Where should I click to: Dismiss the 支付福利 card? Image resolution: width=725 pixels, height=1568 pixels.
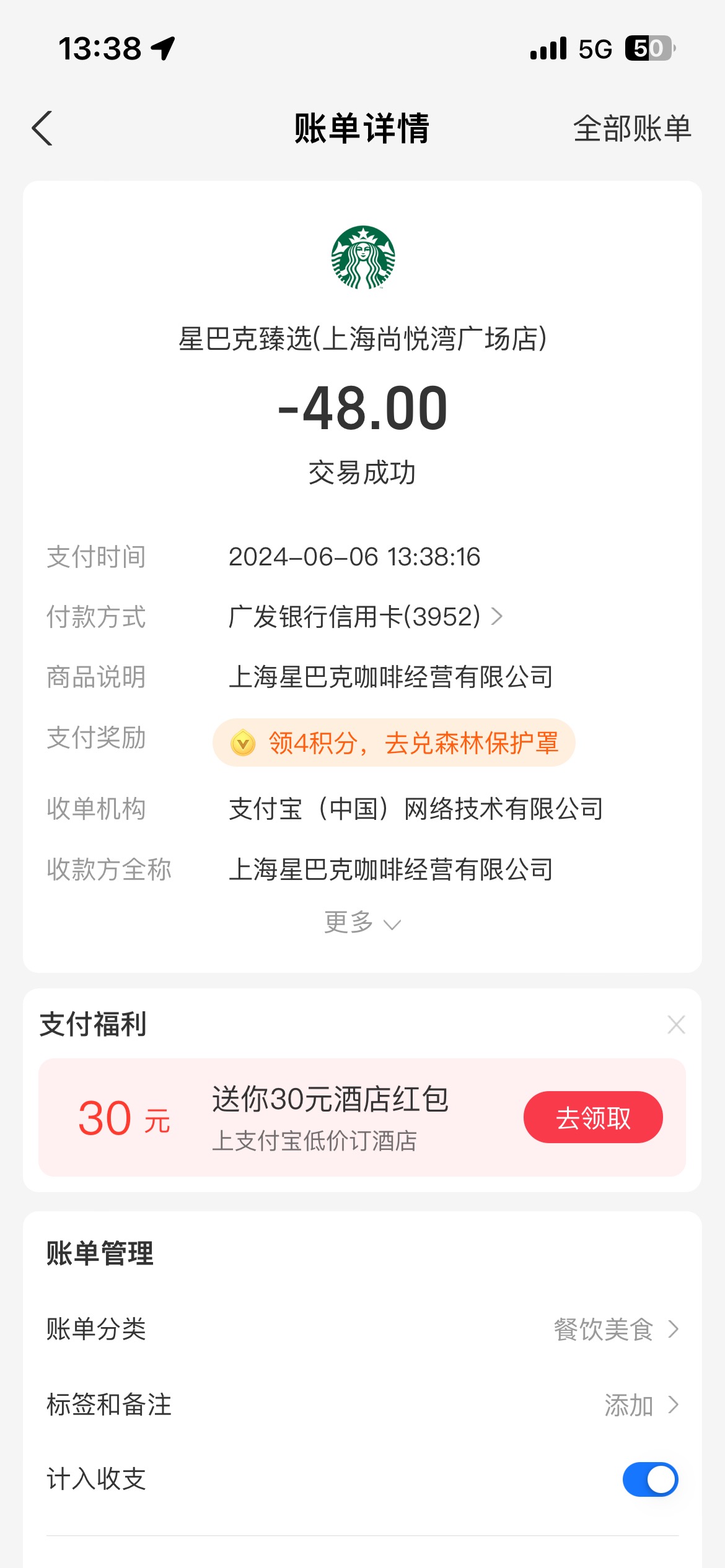tap(676, 1025)
